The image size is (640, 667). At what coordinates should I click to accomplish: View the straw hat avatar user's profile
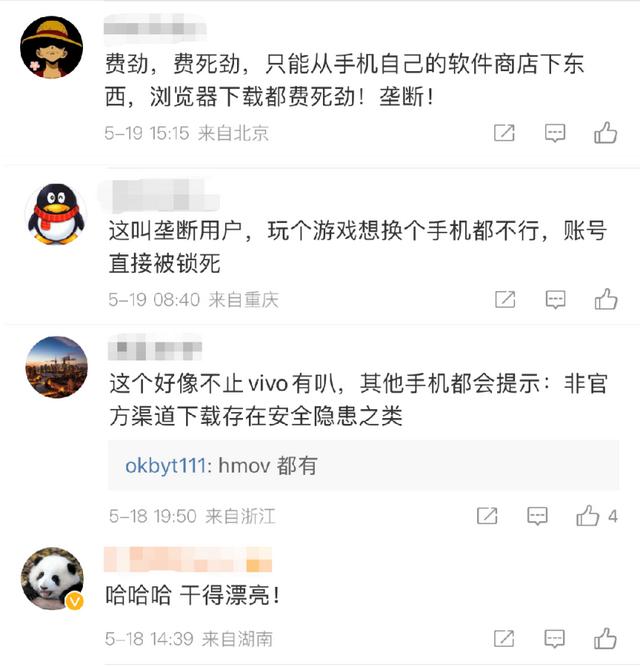52,47
